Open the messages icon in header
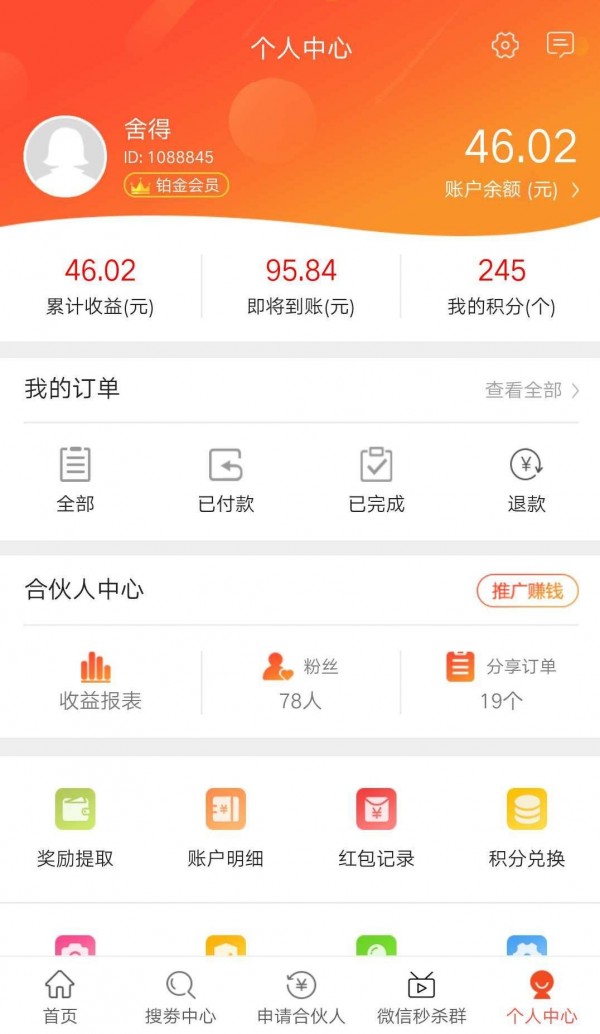The height and width of the screenshot is (1034, 600). [x=560, y=45]
